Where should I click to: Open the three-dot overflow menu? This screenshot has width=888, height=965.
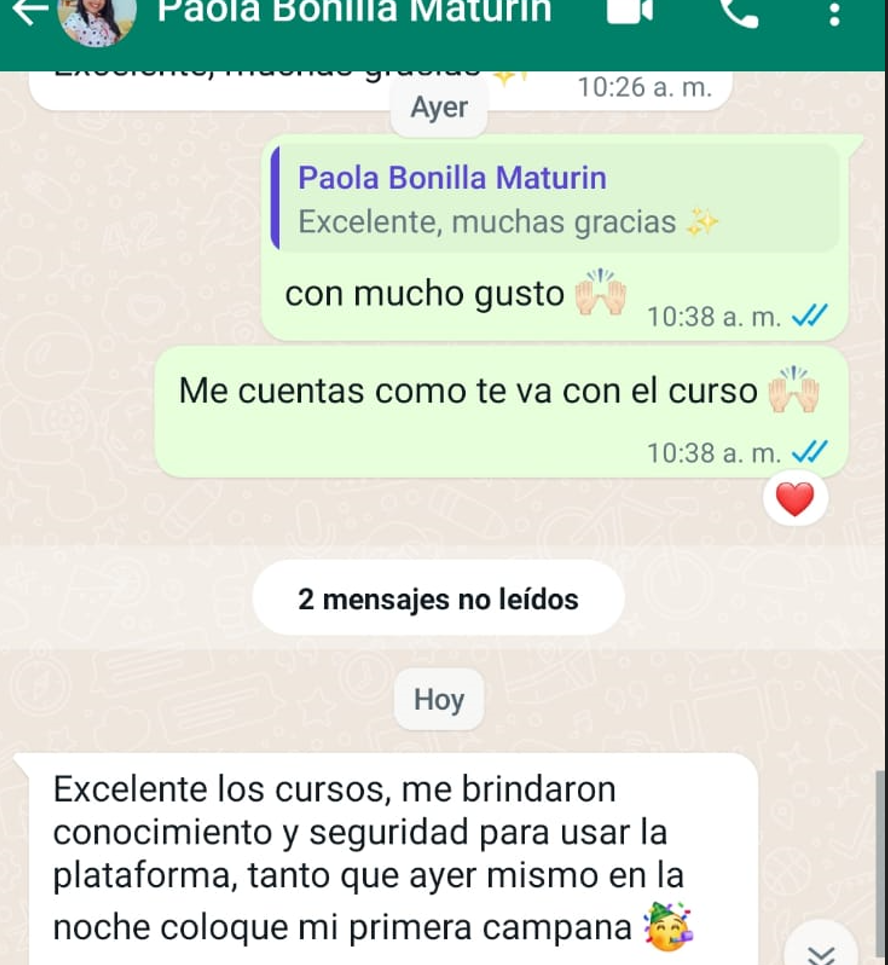pyautogui.click(x=835, y=14)
